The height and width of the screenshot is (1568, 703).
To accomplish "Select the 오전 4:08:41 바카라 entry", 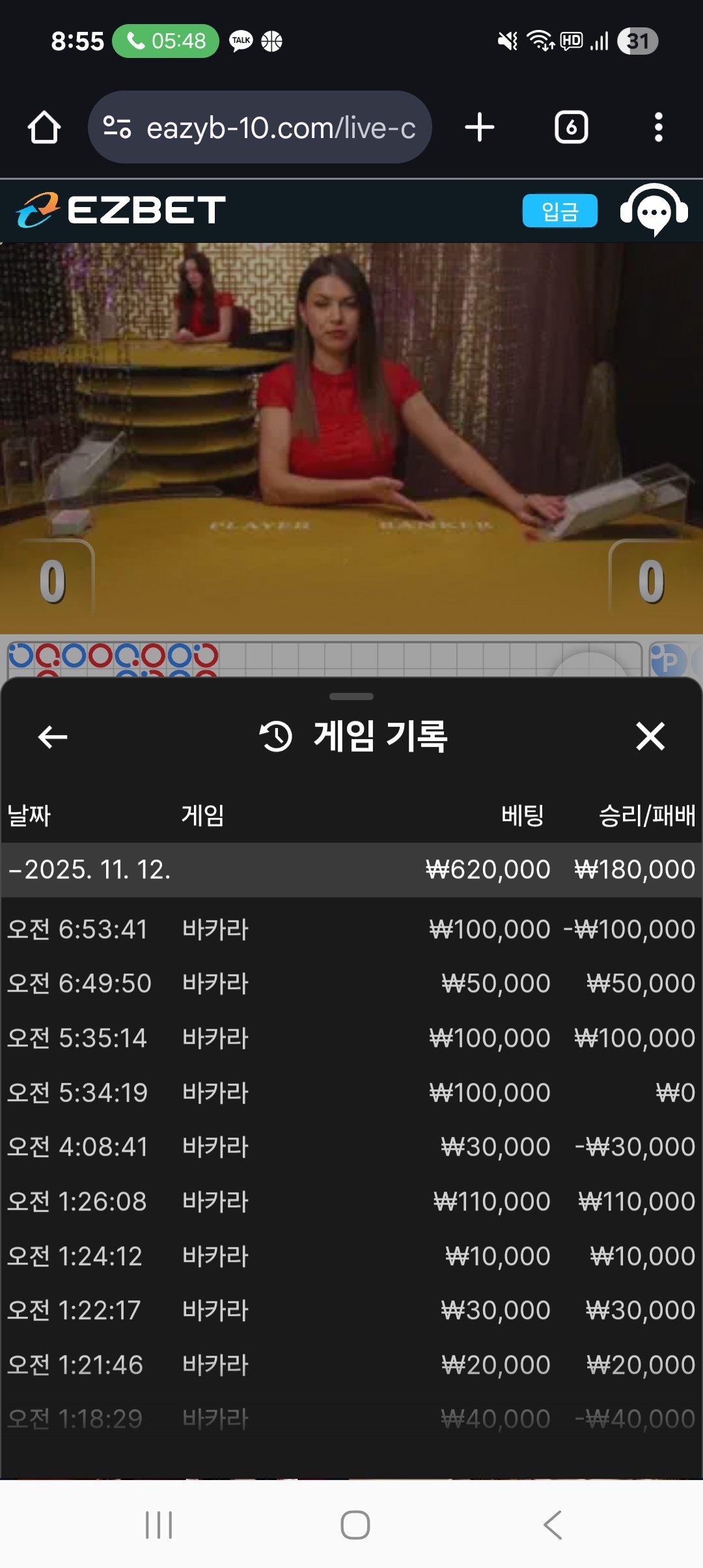I will (351, 1147).
